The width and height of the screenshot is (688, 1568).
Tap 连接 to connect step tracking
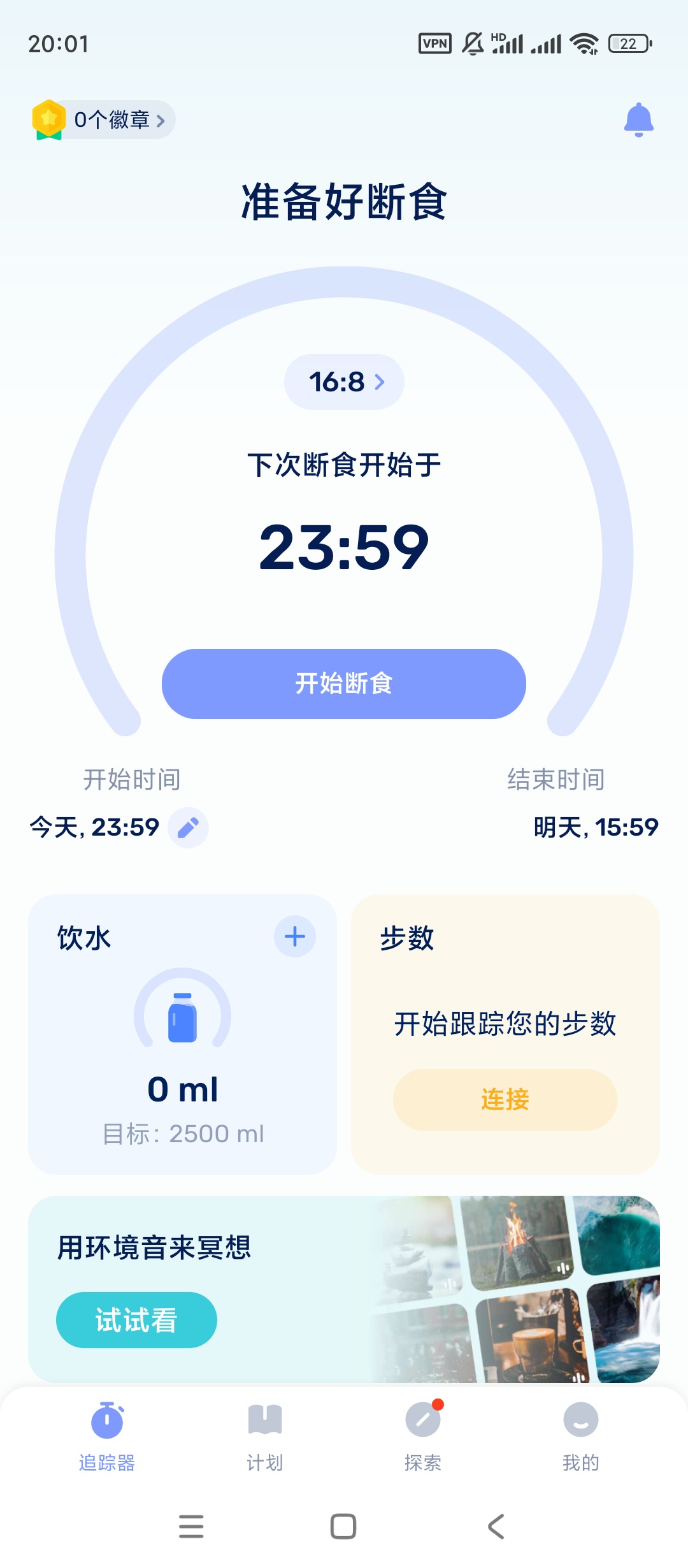[505, 1100]
